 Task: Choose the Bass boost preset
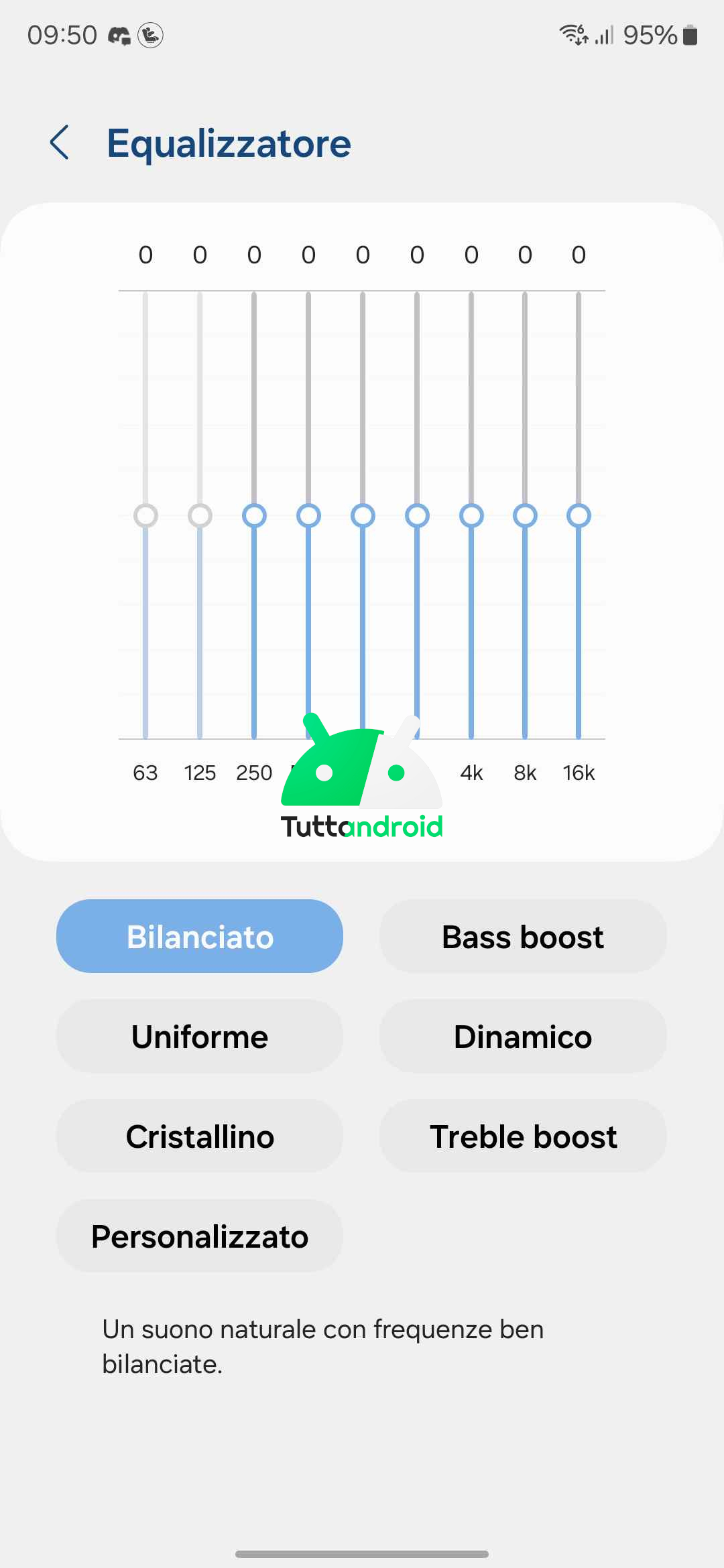[523, 936]
